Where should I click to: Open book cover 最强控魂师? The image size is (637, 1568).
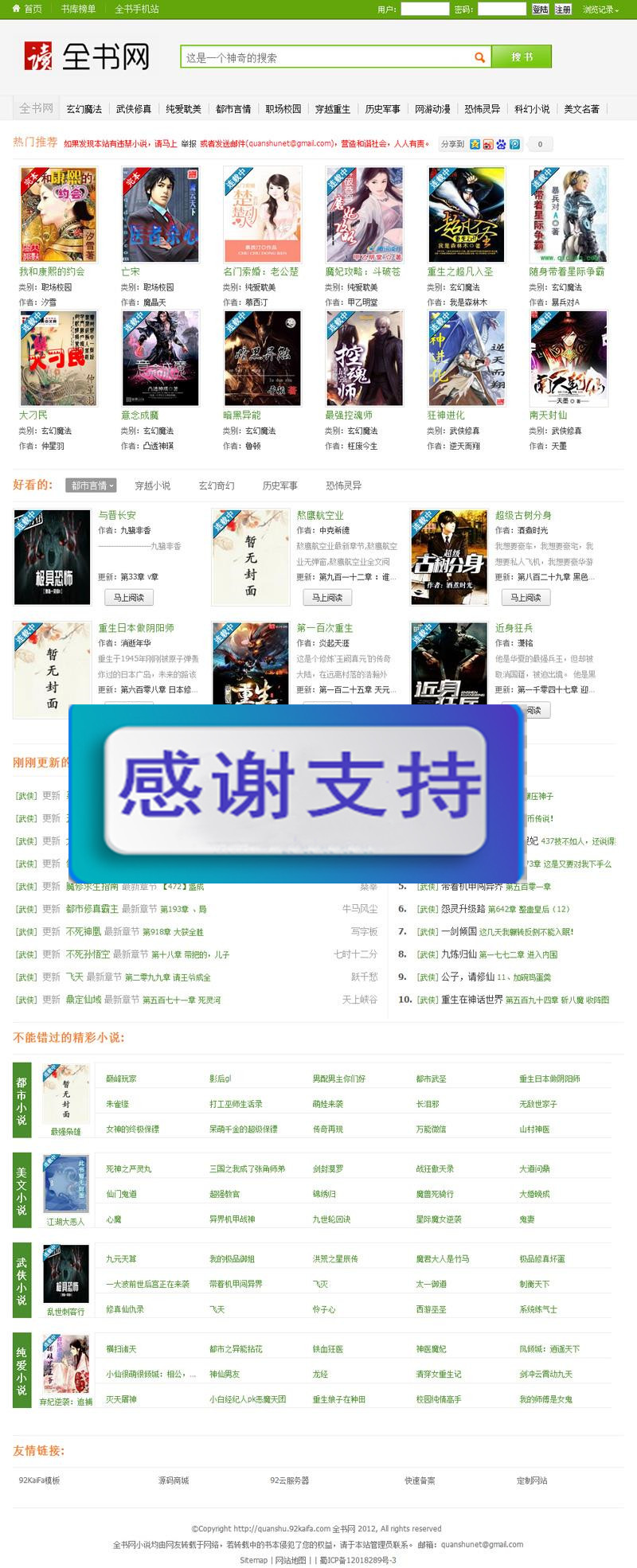coord(364,359)
